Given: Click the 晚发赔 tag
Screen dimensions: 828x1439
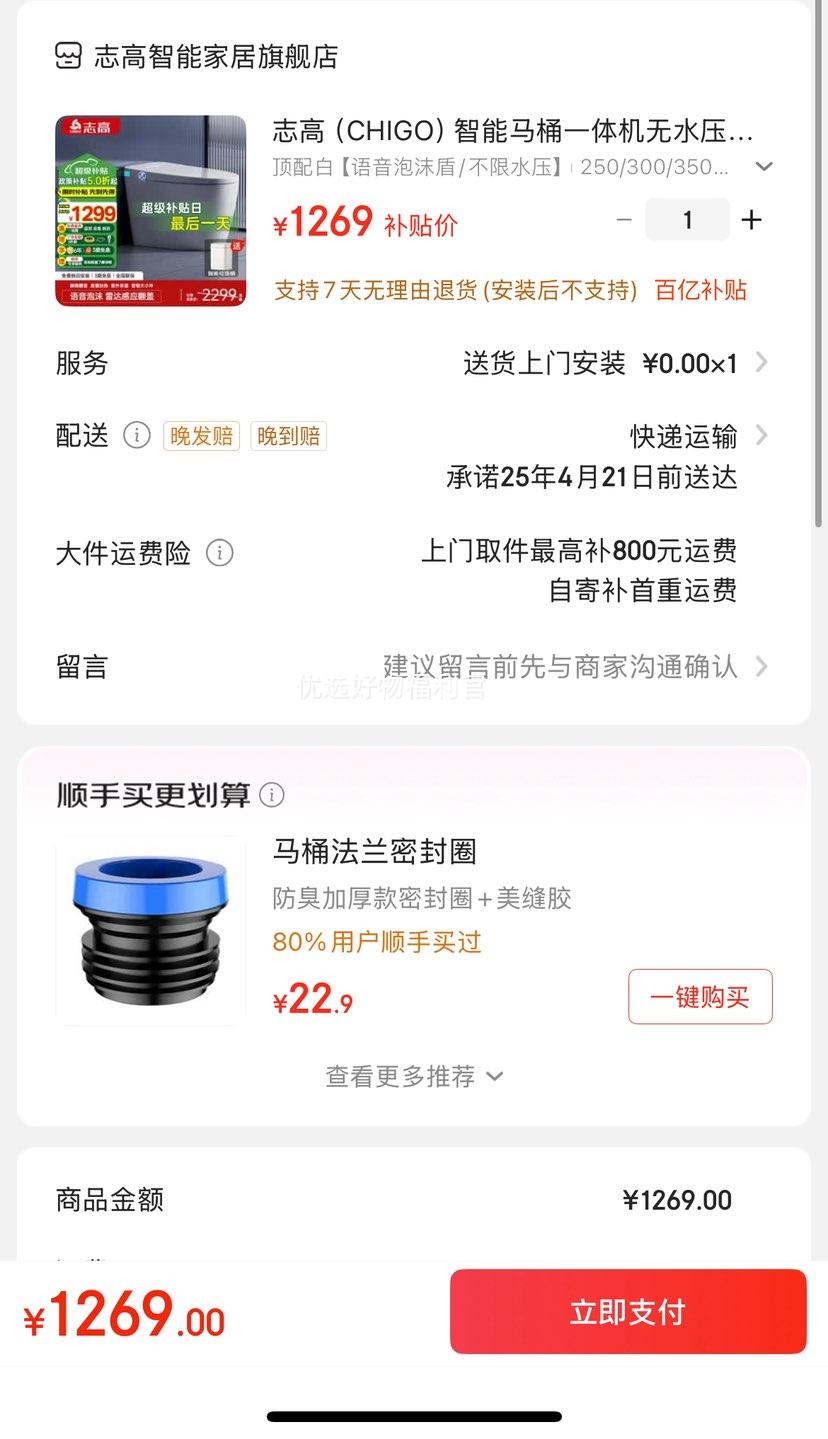Looking at the screenshot, I should pyautogui.click(x=200, y=437).
